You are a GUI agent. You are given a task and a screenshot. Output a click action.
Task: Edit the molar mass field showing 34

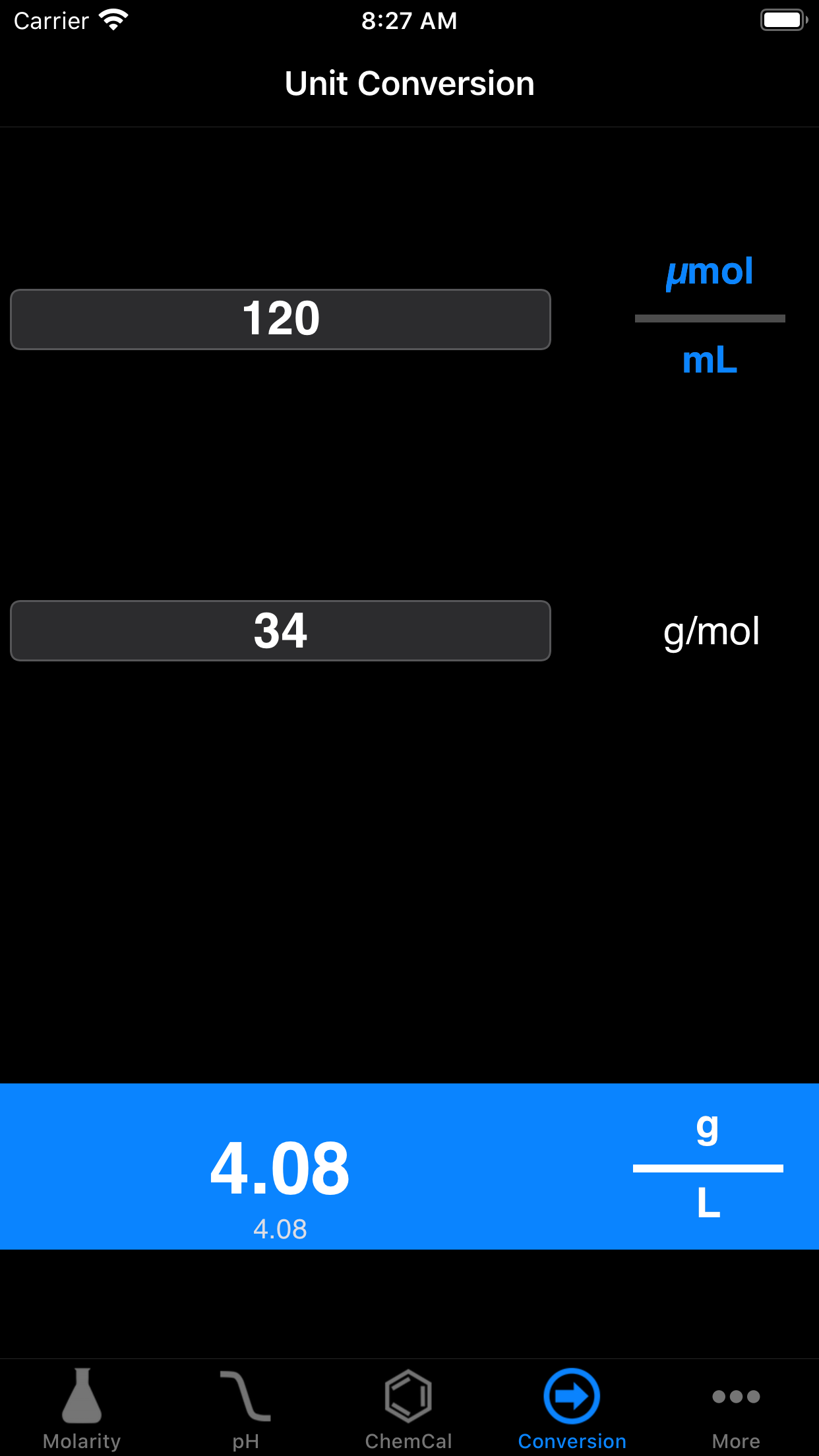click(280, 630)
